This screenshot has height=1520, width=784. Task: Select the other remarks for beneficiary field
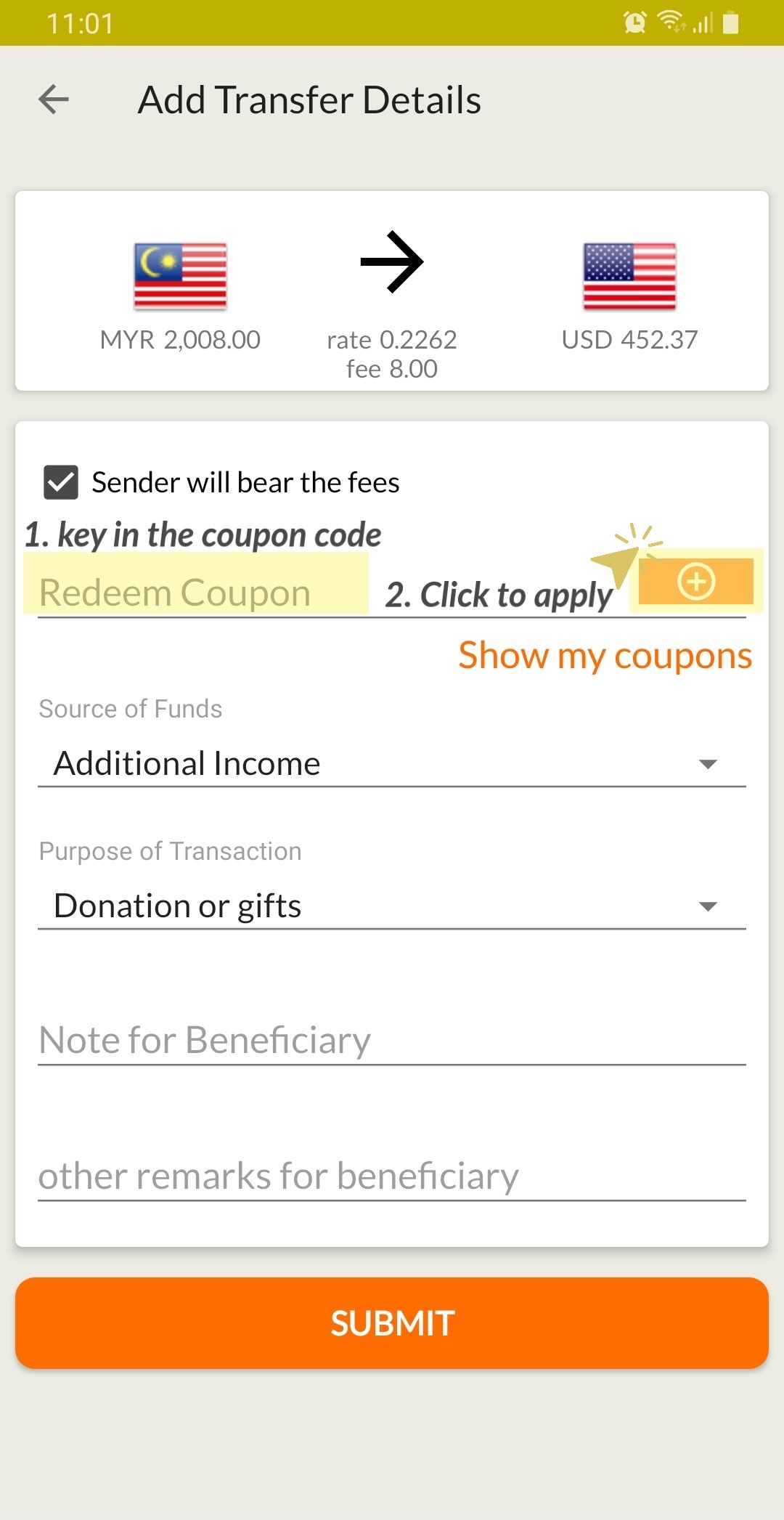coord(392,1176)
